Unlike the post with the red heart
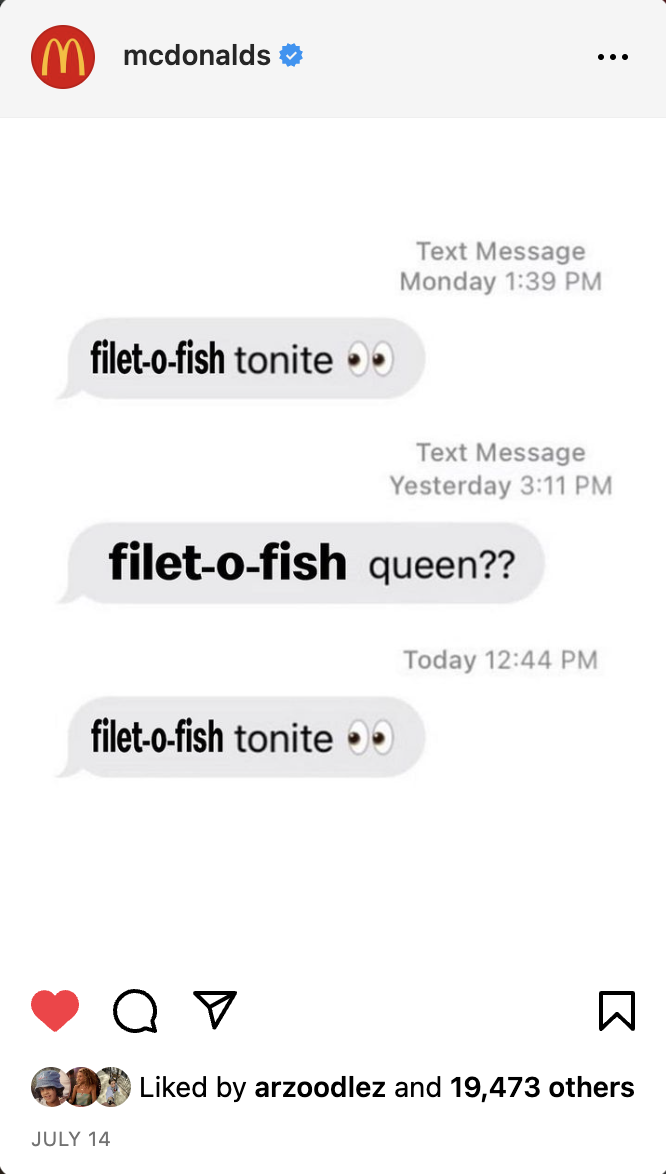This screenshot has height=1174, width=666. 55,1010
